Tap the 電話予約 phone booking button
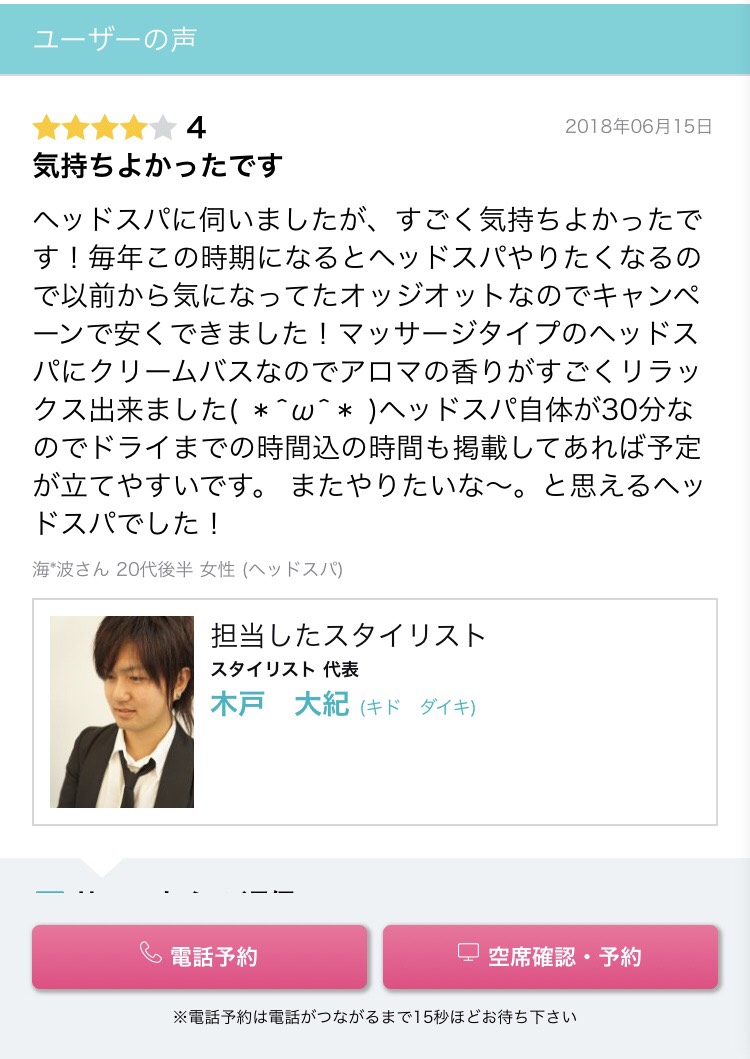The height and width of the screenshot is (1059, 750). 199,956
